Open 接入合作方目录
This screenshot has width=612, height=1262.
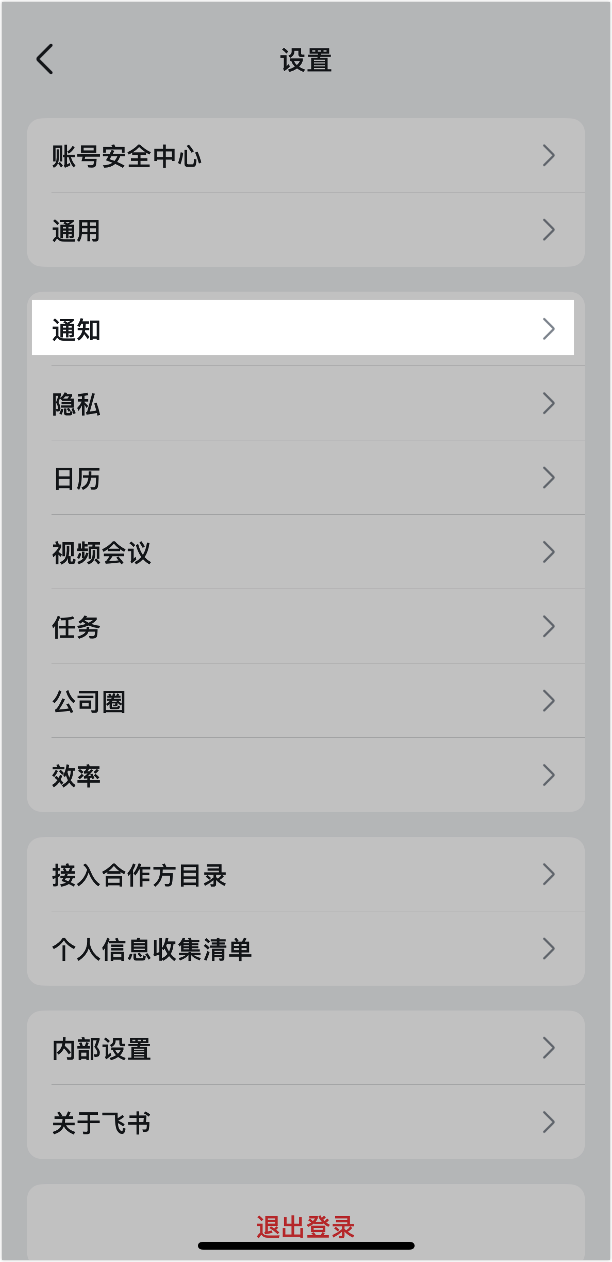pos(306,875)
